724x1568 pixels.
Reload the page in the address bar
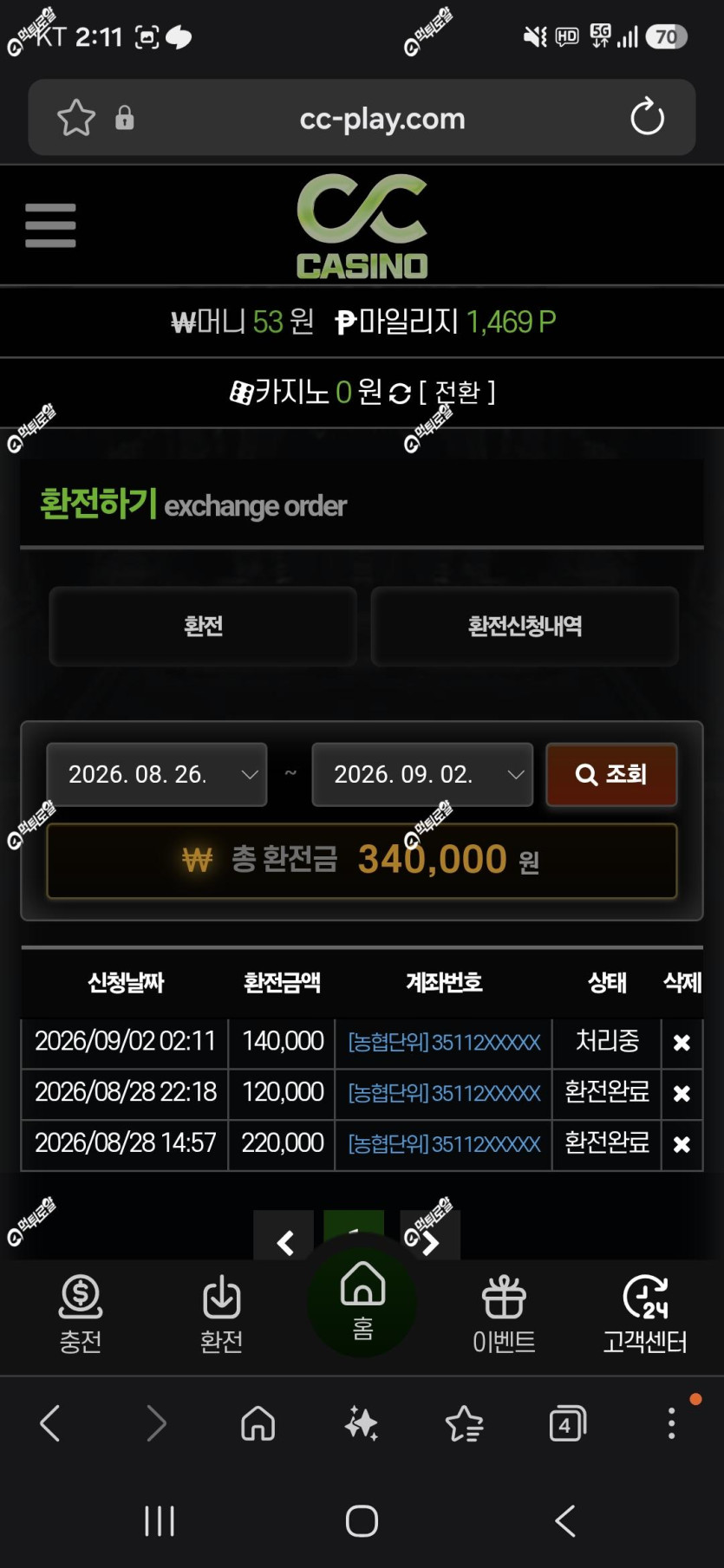pyautogui.click(x=647, y=117)
